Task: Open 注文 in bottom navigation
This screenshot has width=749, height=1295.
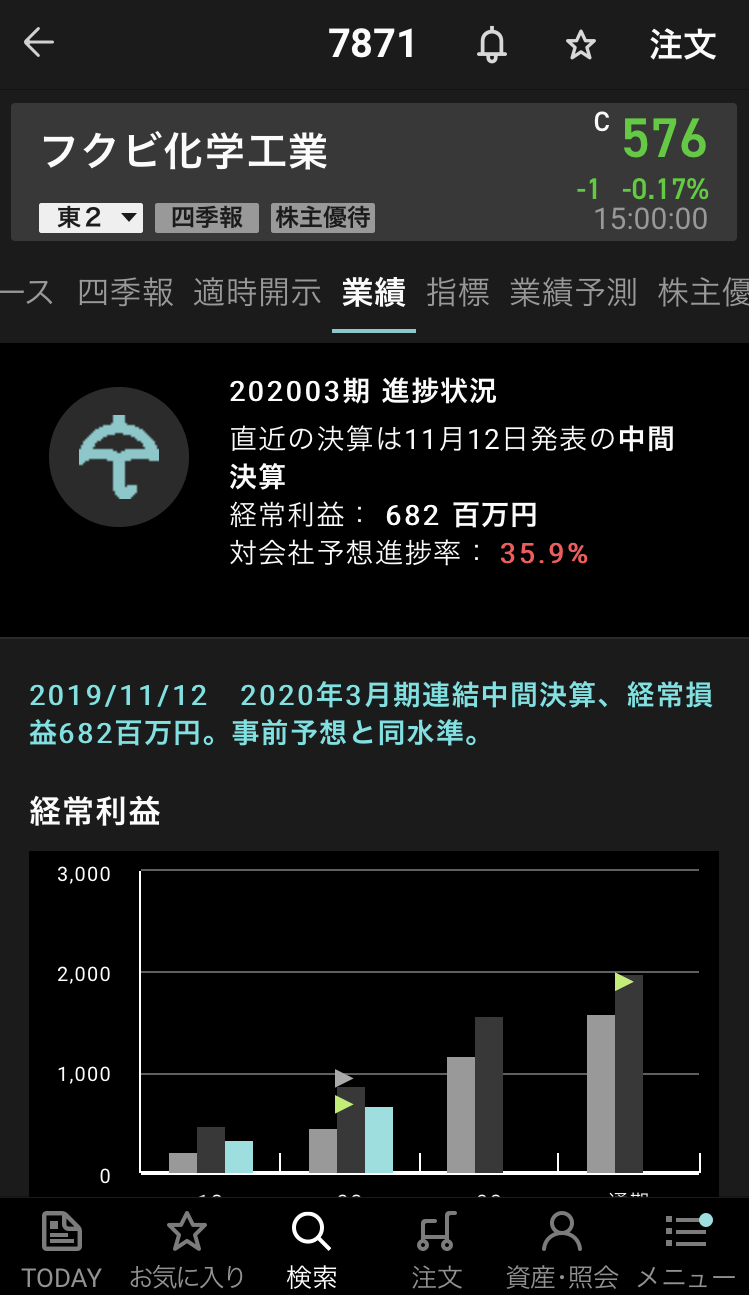Action: (x=437, y=1248)
